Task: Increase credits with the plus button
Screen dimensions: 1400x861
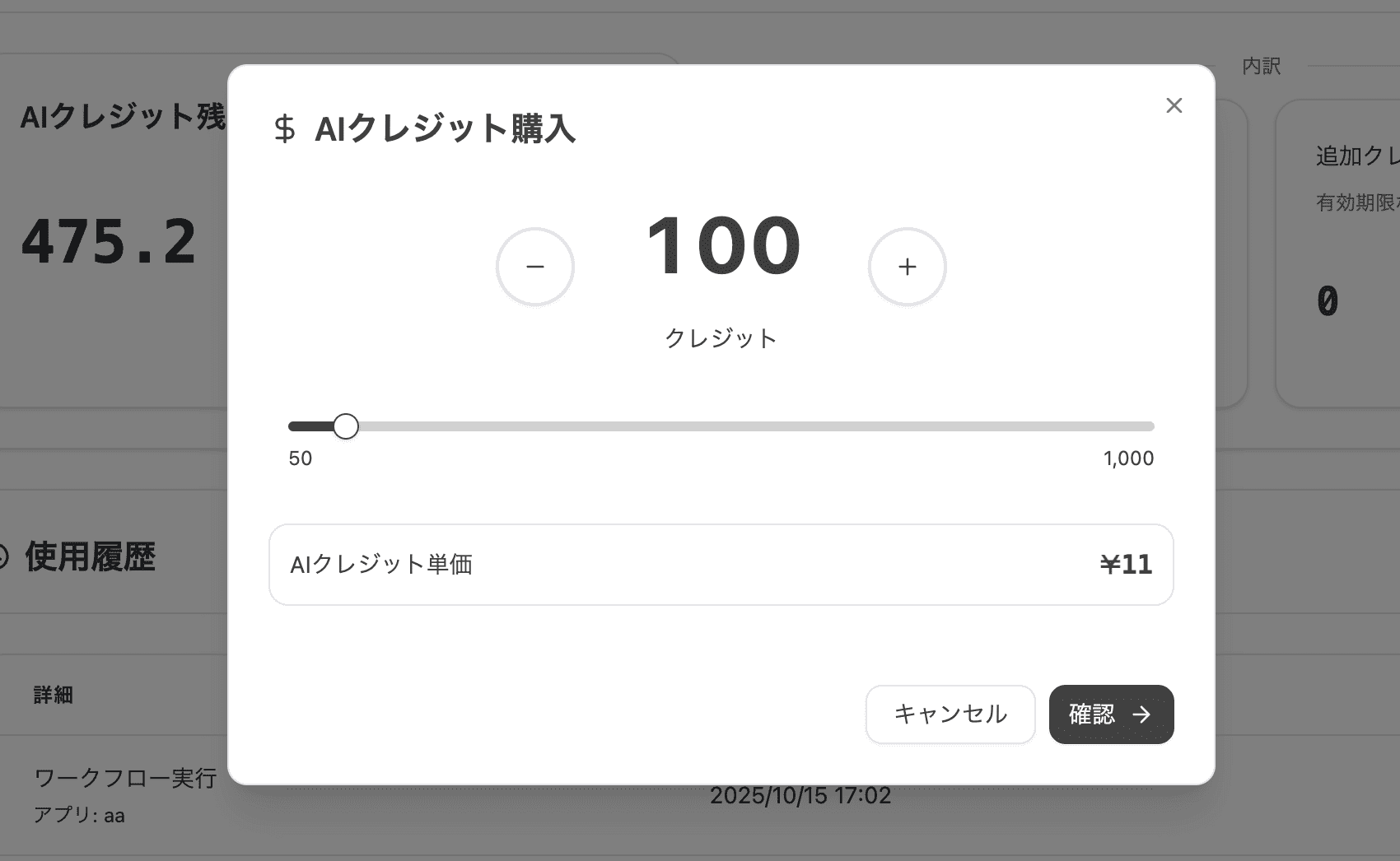Action: (x=907, y=267)
